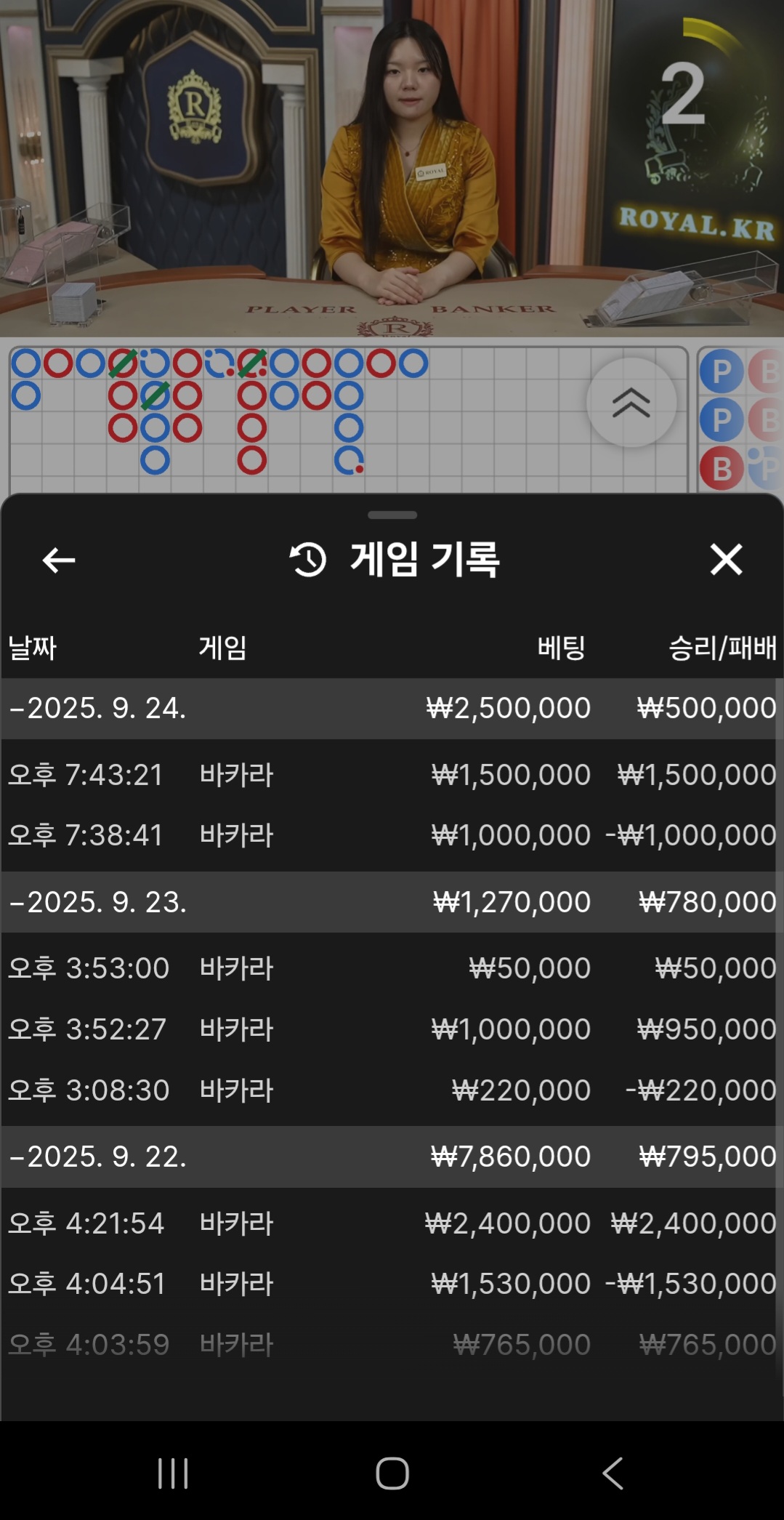This screenshot has width=784, height=1520.
Task: Open the 오후 3:08:30 baccarat record
Action: [x=392, y=1090]
